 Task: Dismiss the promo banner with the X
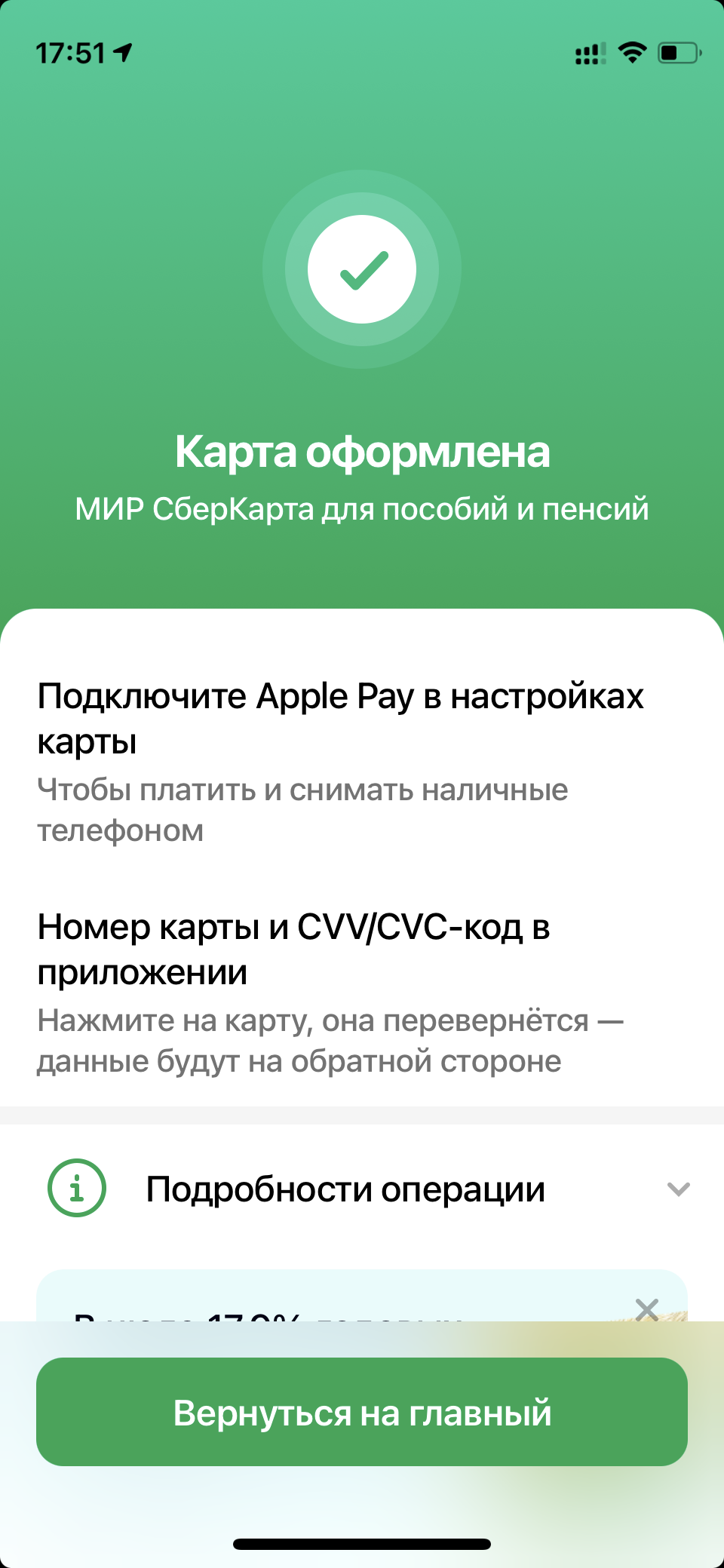pyautogui.click(x=647, y=1309)
